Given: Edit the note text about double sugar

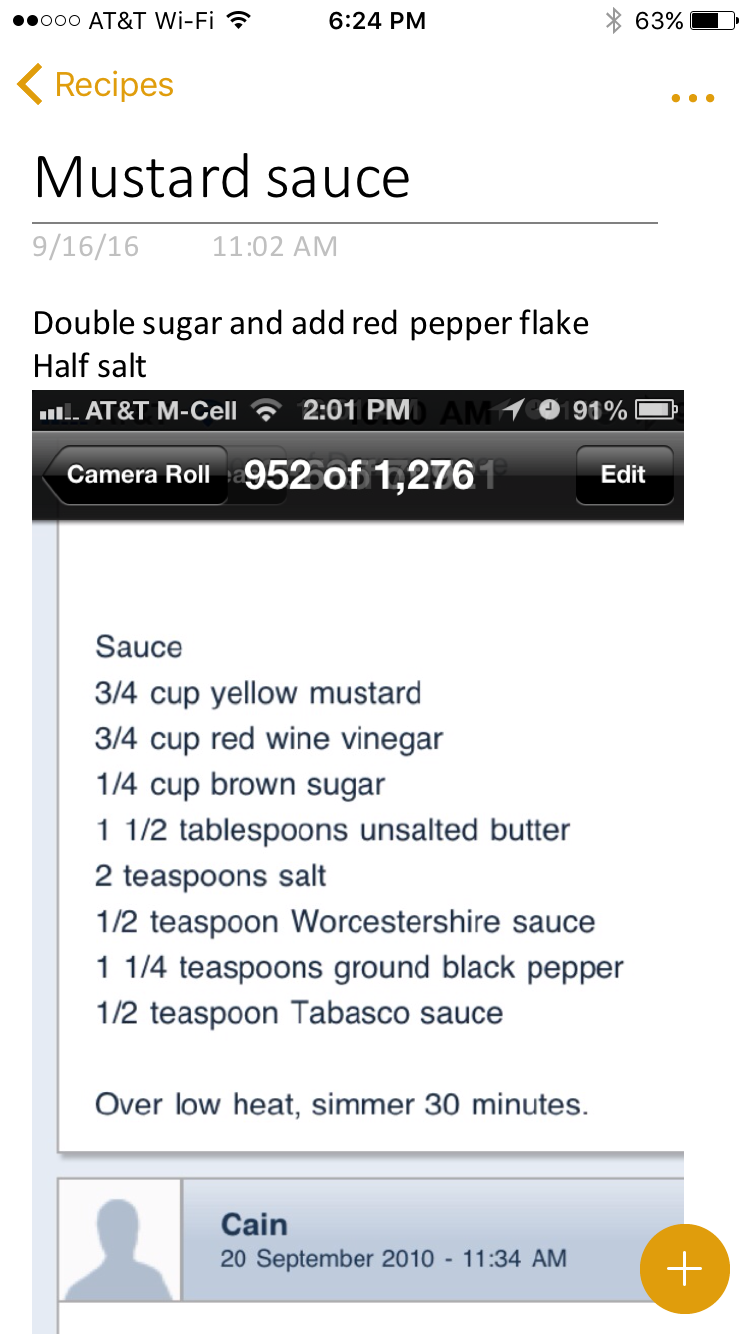Looking at the screenshot, I should pyautogui.click(x=310, y=324).
